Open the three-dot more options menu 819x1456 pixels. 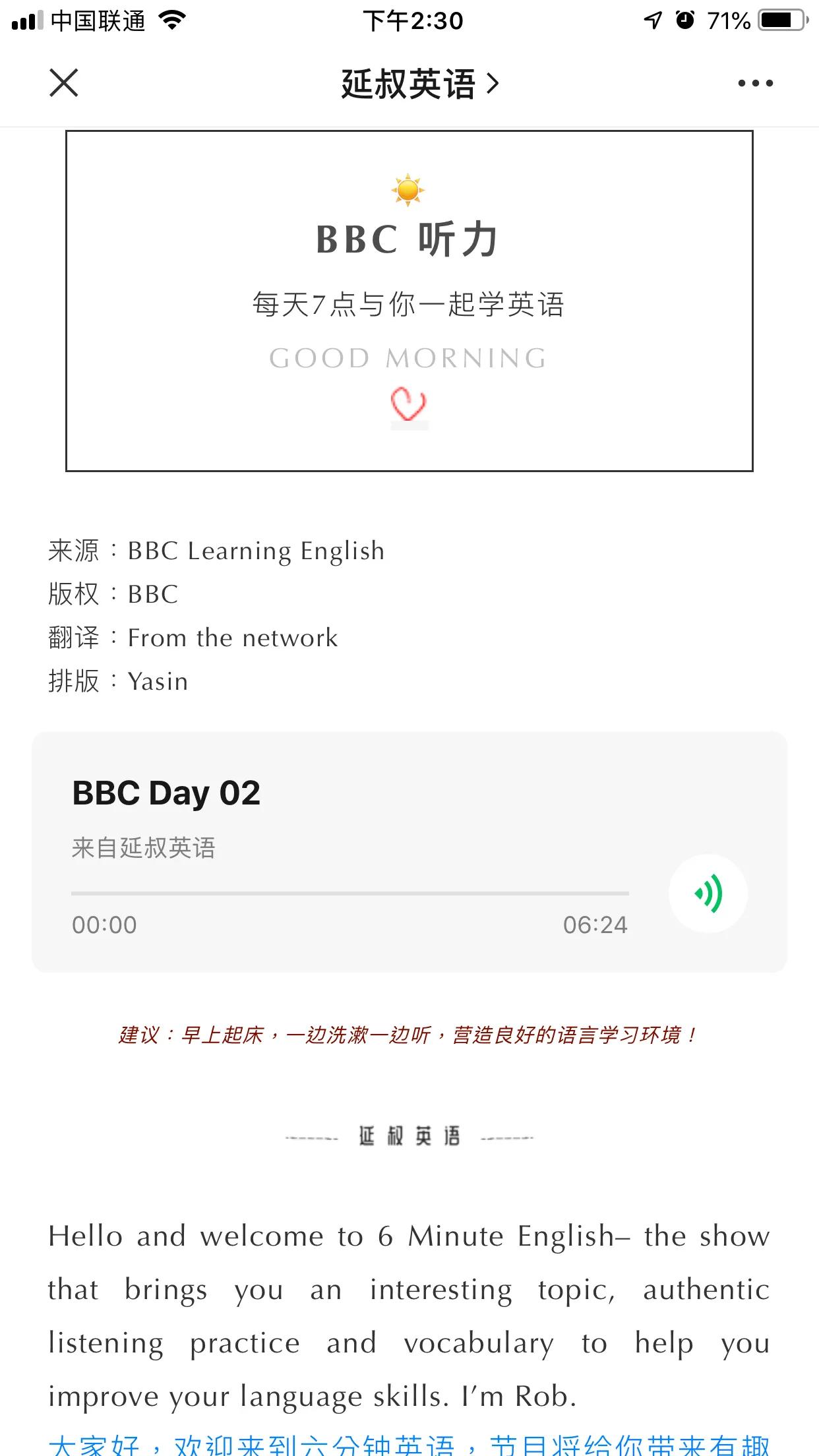click(x=756, y=82)
